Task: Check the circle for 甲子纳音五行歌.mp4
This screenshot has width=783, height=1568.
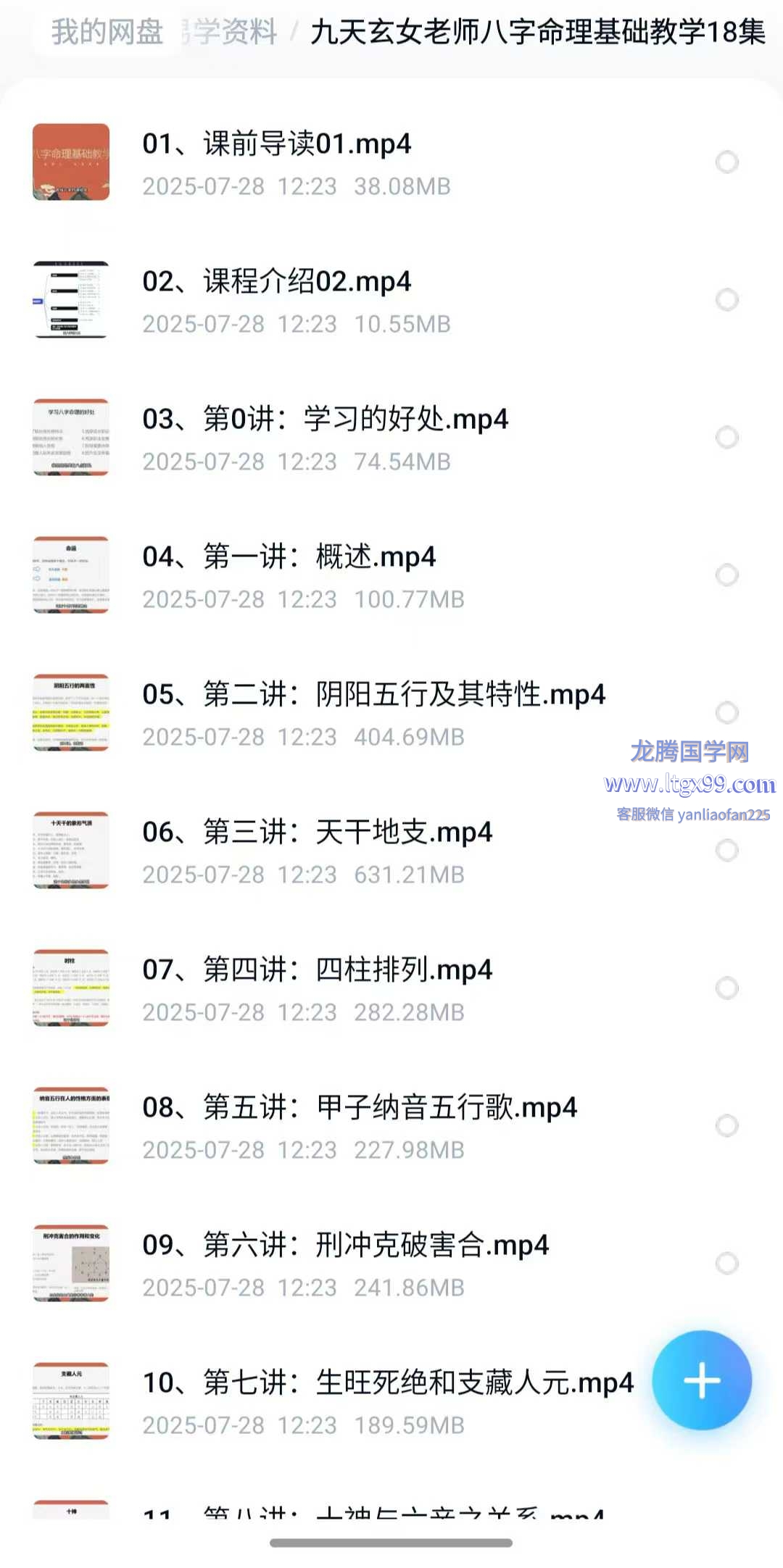Action: point(726,1126)
